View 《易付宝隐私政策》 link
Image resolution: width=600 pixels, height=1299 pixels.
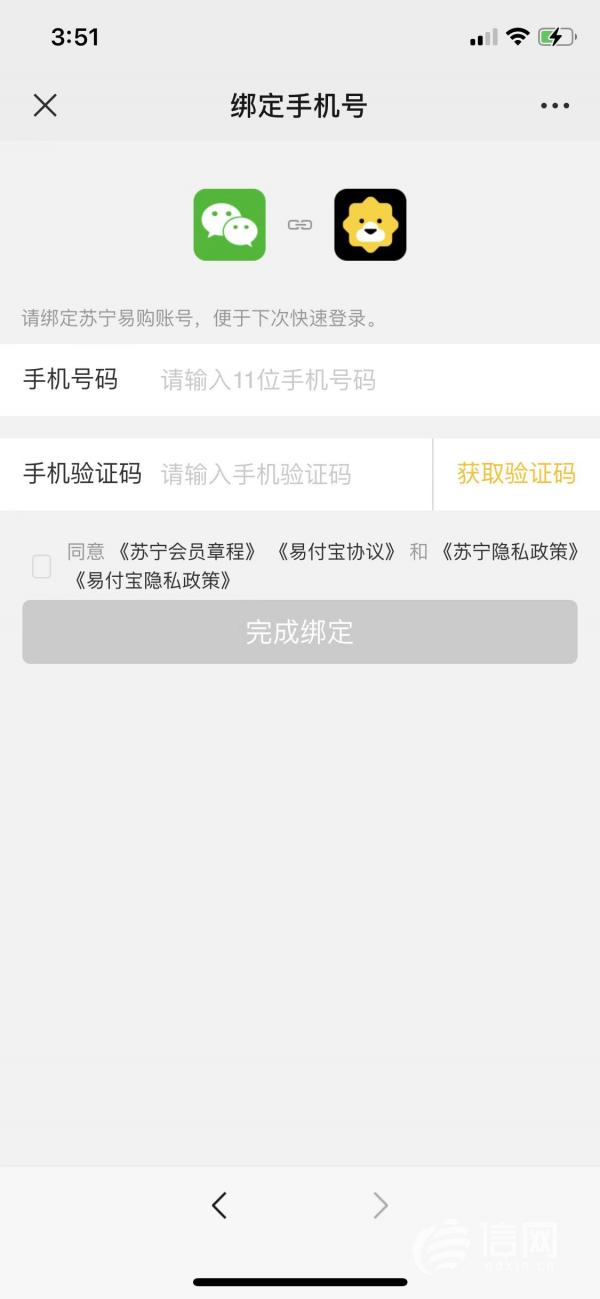[x=153, y=580]
